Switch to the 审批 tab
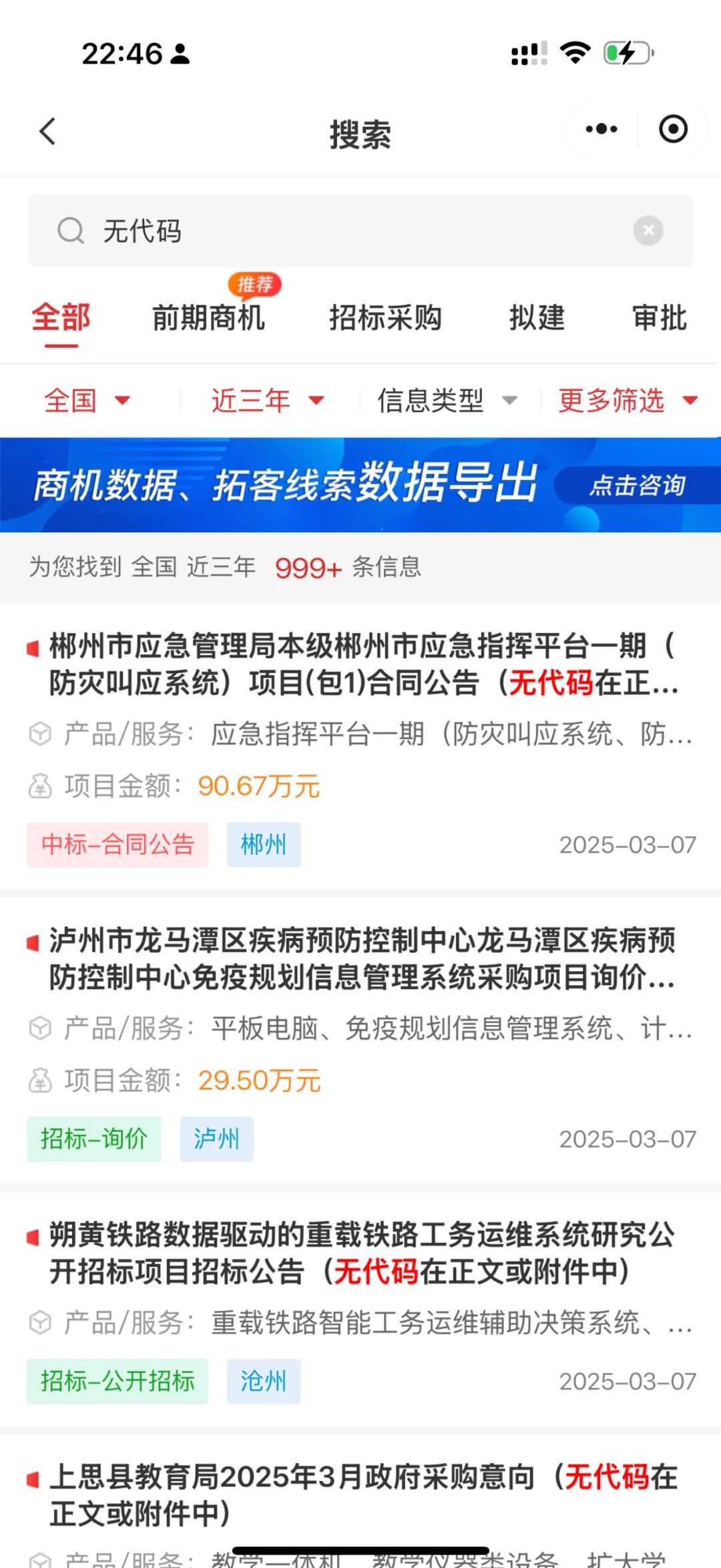This screenshot has height=1568, width=721. pos(660,318)
